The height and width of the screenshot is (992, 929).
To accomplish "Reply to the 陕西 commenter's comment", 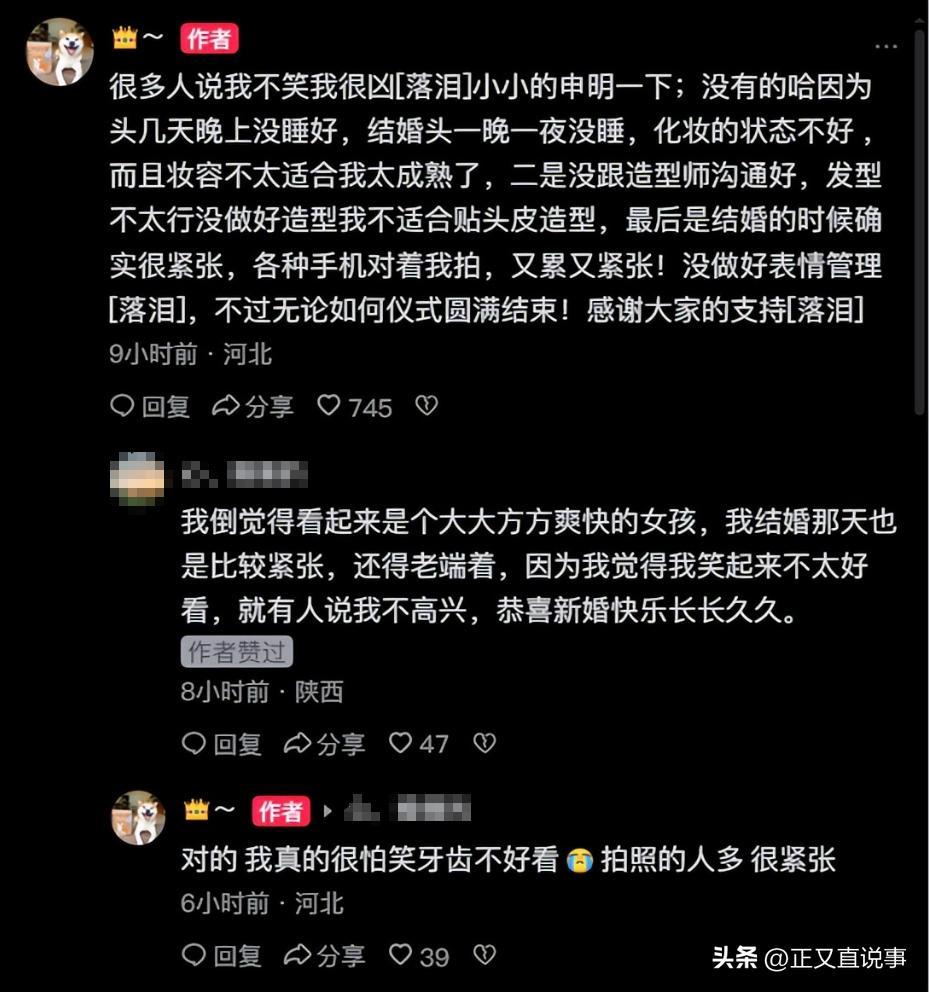I will pos(222,743).
